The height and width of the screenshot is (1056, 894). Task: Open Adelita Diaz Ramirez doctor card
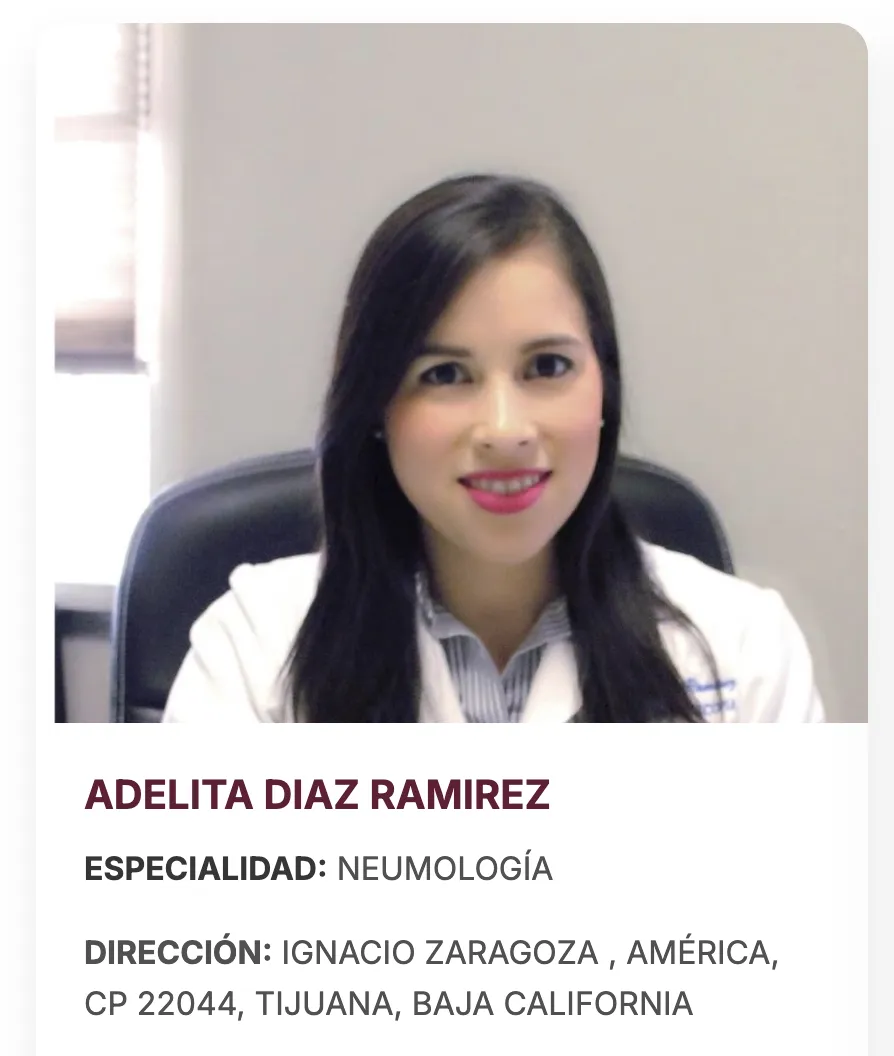pyautogui.click(x=317, y=794)
